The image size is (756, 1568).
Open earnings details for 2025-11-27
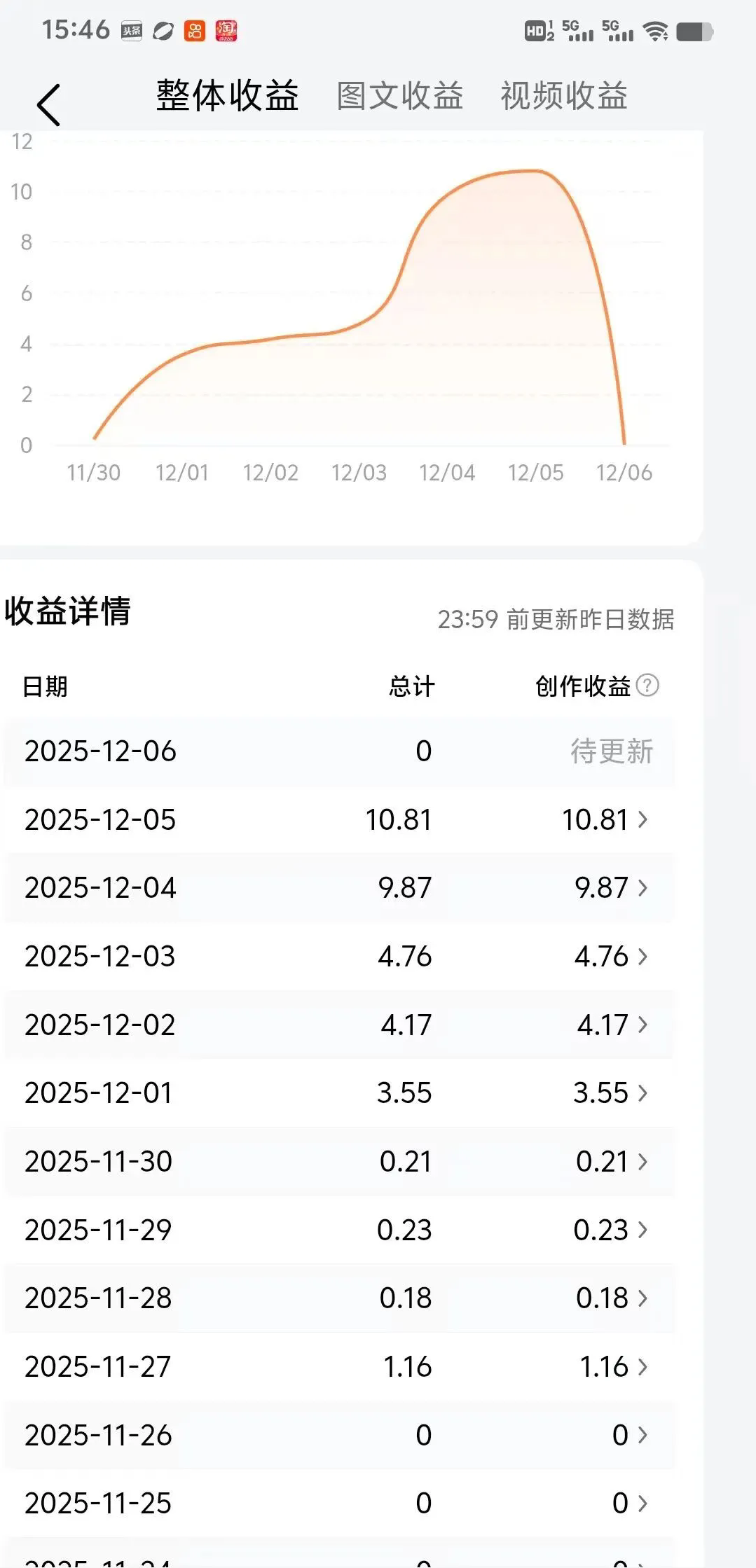[642, 1367]
